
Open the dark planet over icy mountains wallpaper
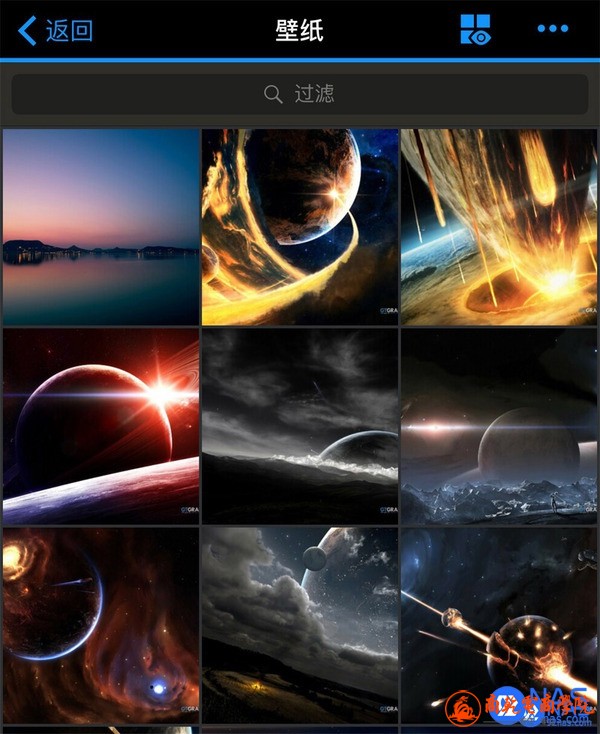coord(499,426)
